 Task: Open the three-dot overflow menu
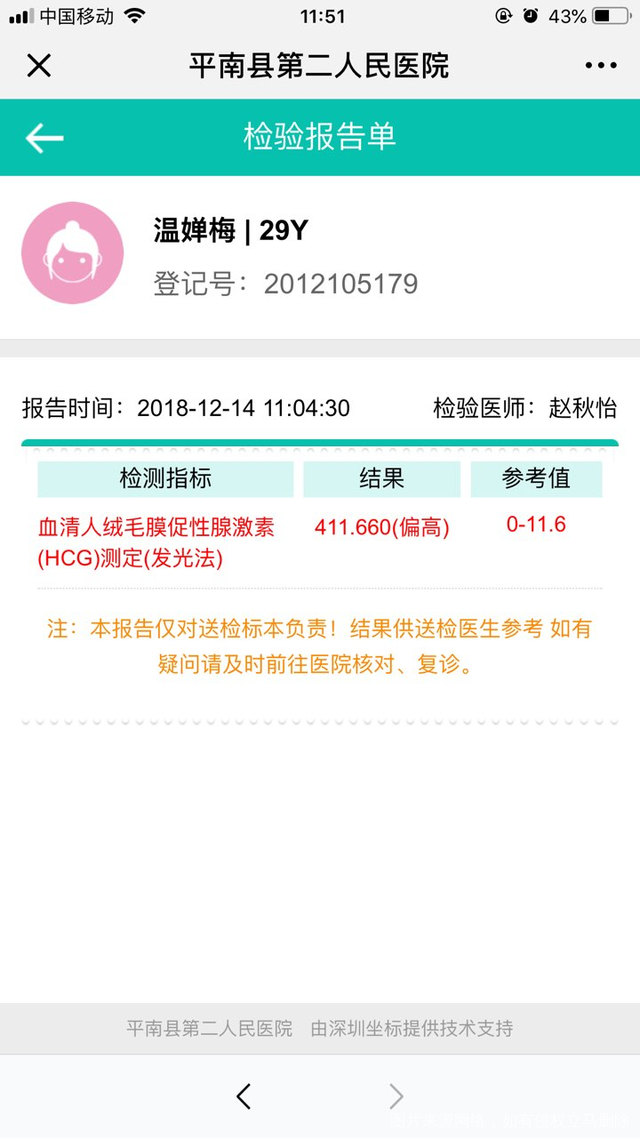pyautogui.click(x=601, y=66)
